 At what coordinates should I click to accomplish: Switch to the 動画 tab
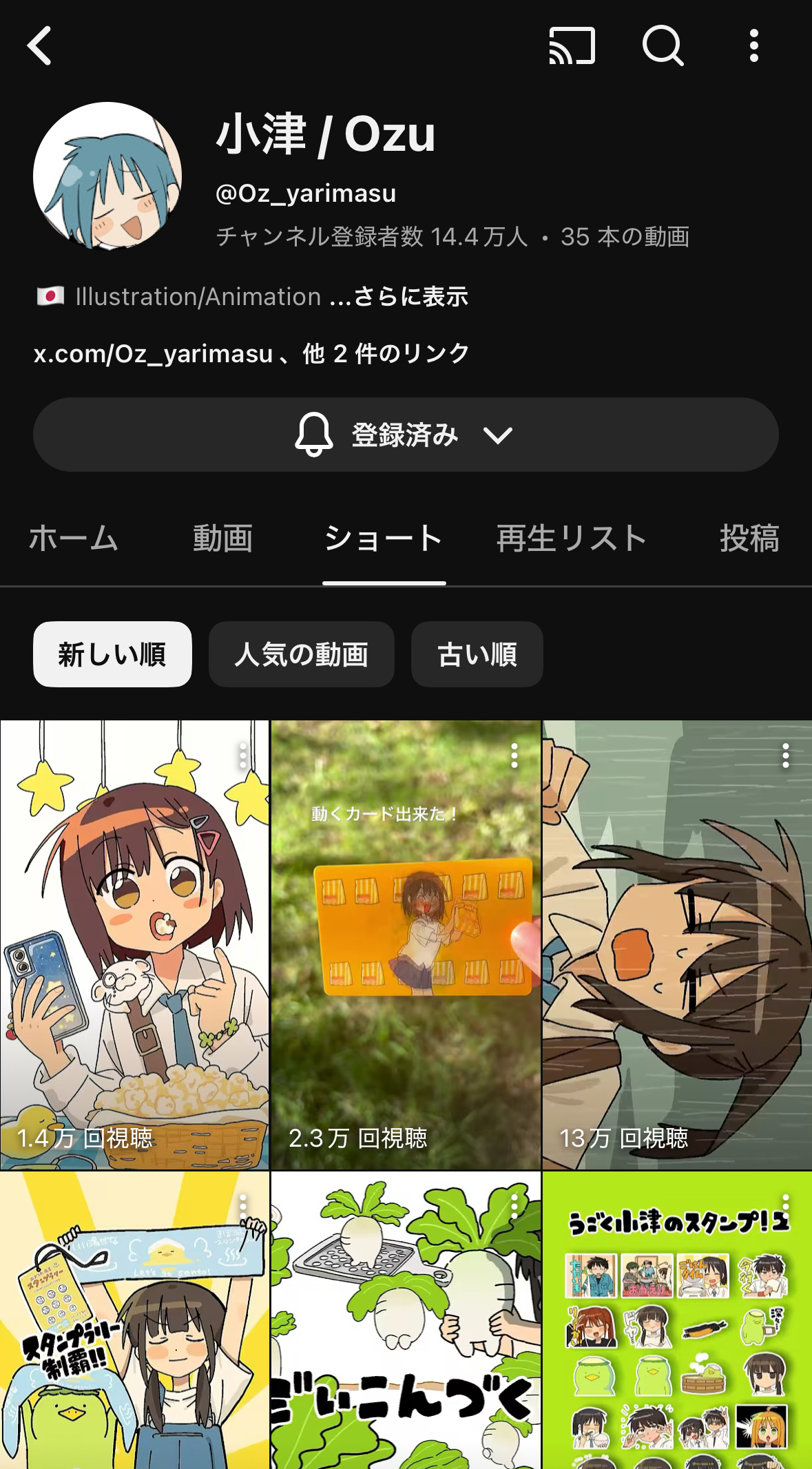pyautogui.click(x=222, y=538)
